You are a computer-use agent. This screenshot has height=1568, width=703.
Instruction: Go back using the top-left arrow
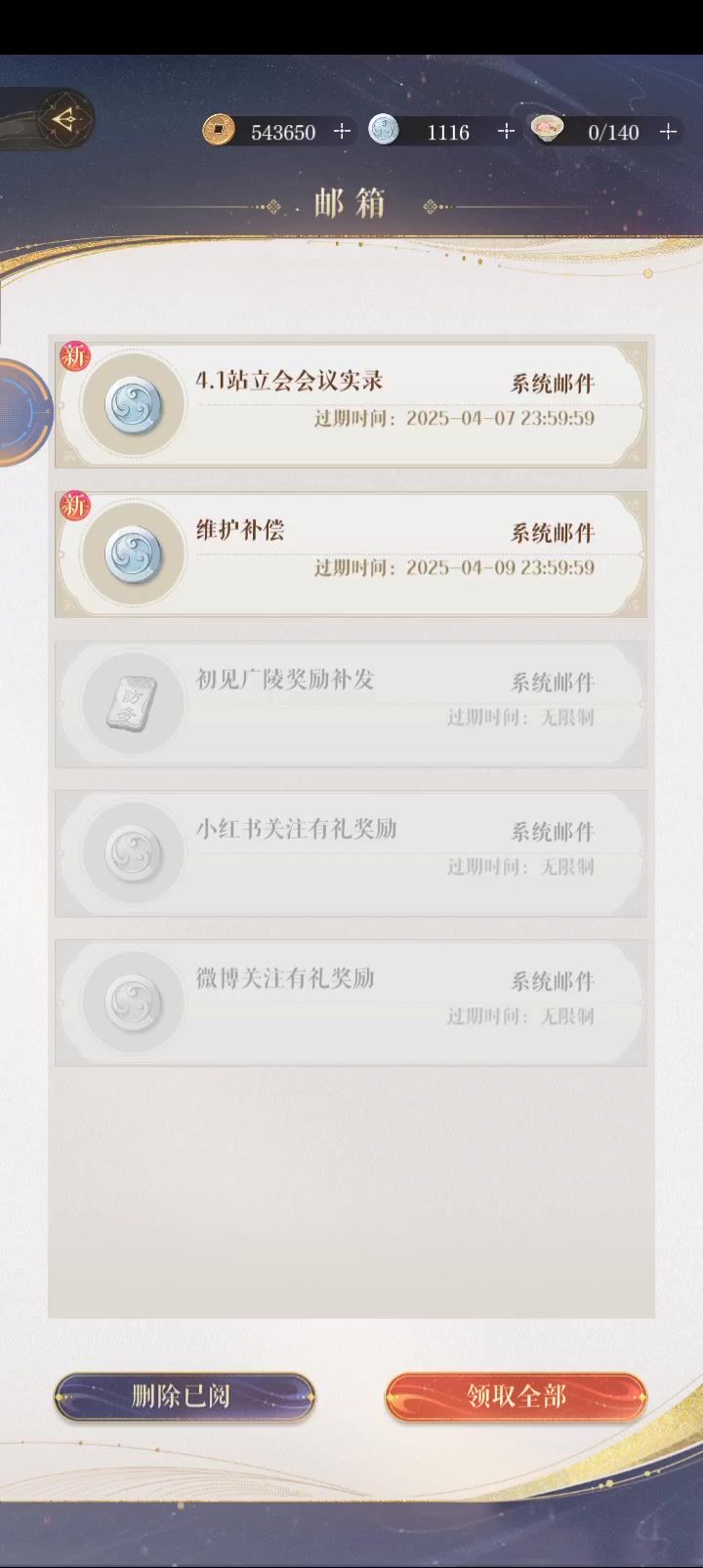(64, 120)
